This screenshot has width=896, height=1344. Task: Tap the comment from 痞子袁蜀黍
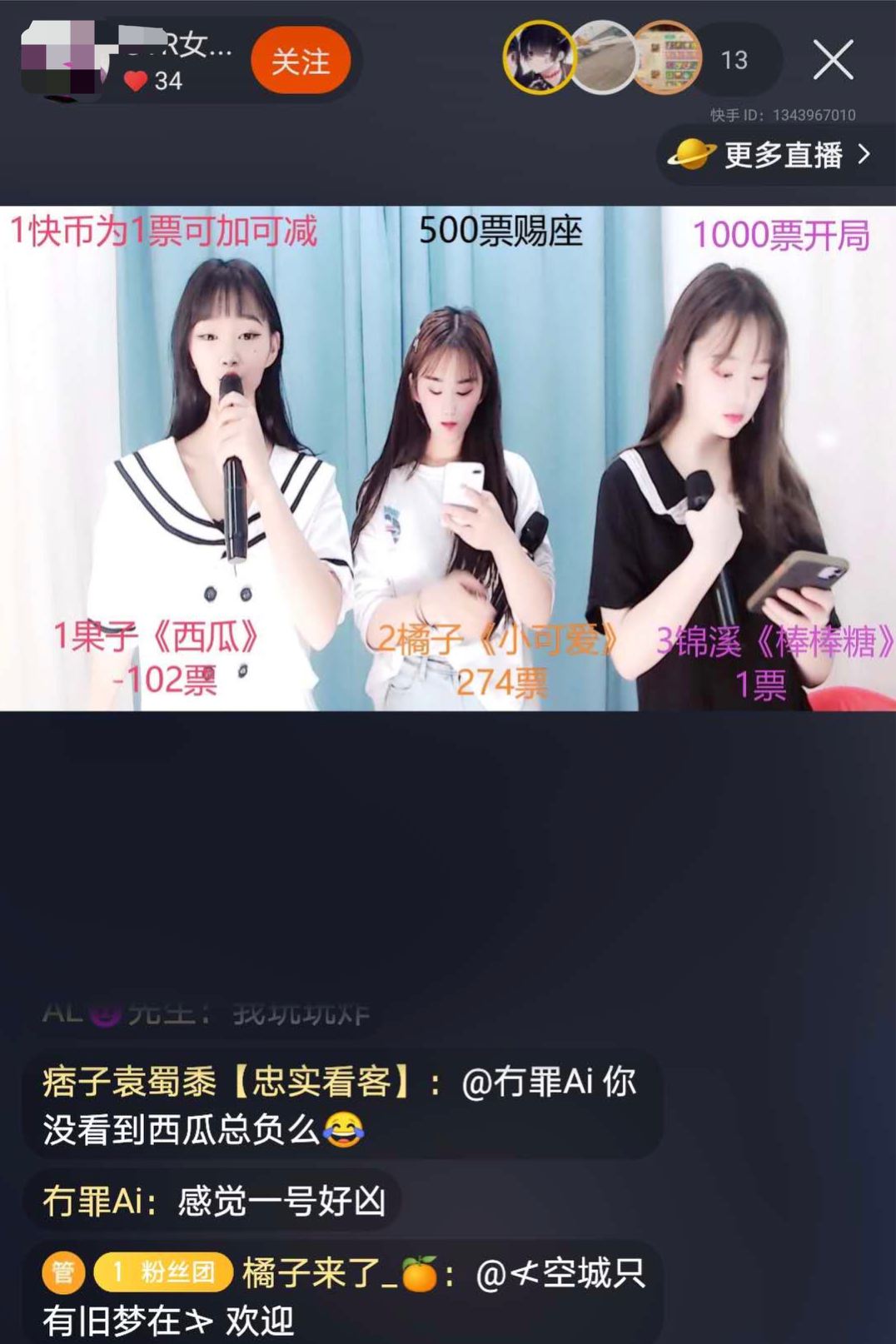click(340, 1104)
